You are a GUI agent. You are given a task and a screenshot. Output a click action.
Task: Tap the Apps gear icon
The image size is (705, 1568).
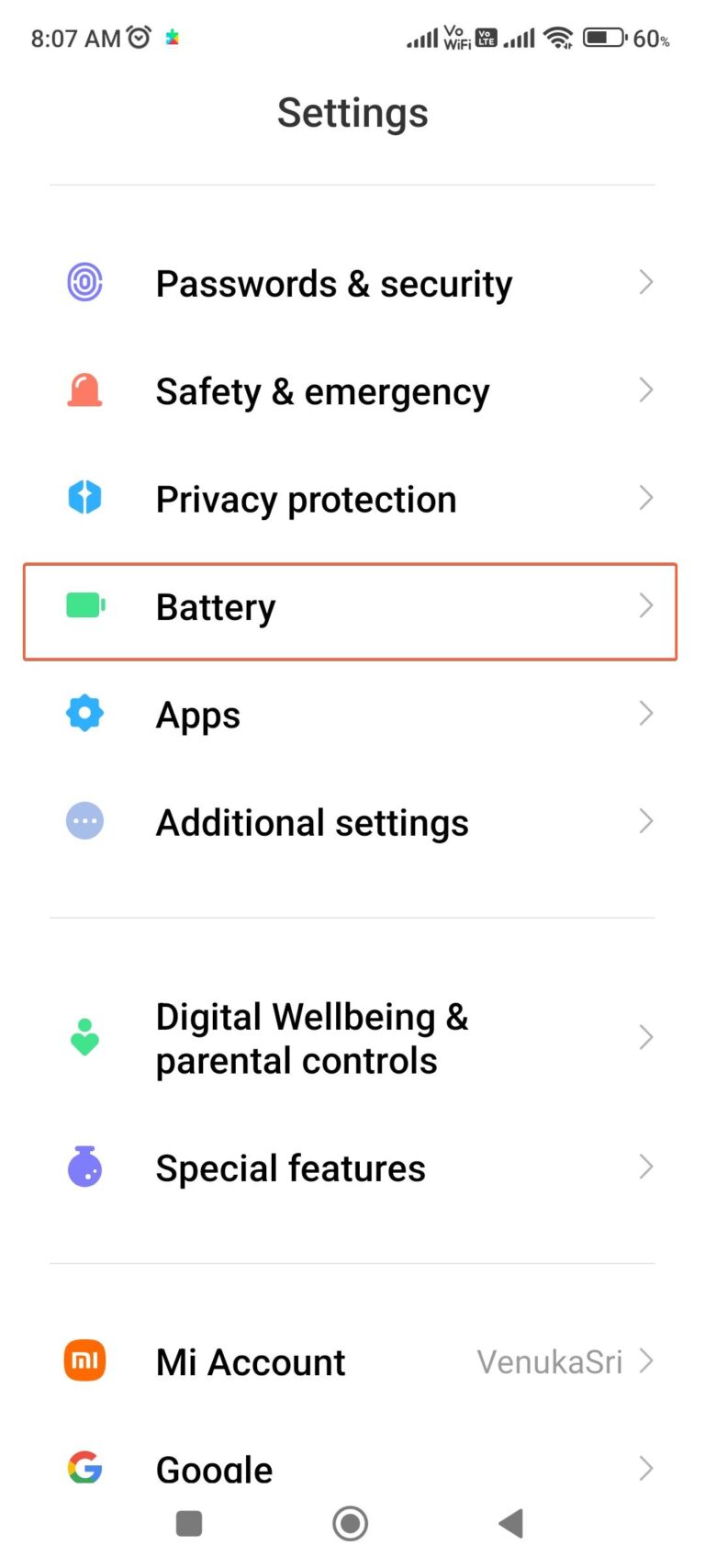coord(84,713)
